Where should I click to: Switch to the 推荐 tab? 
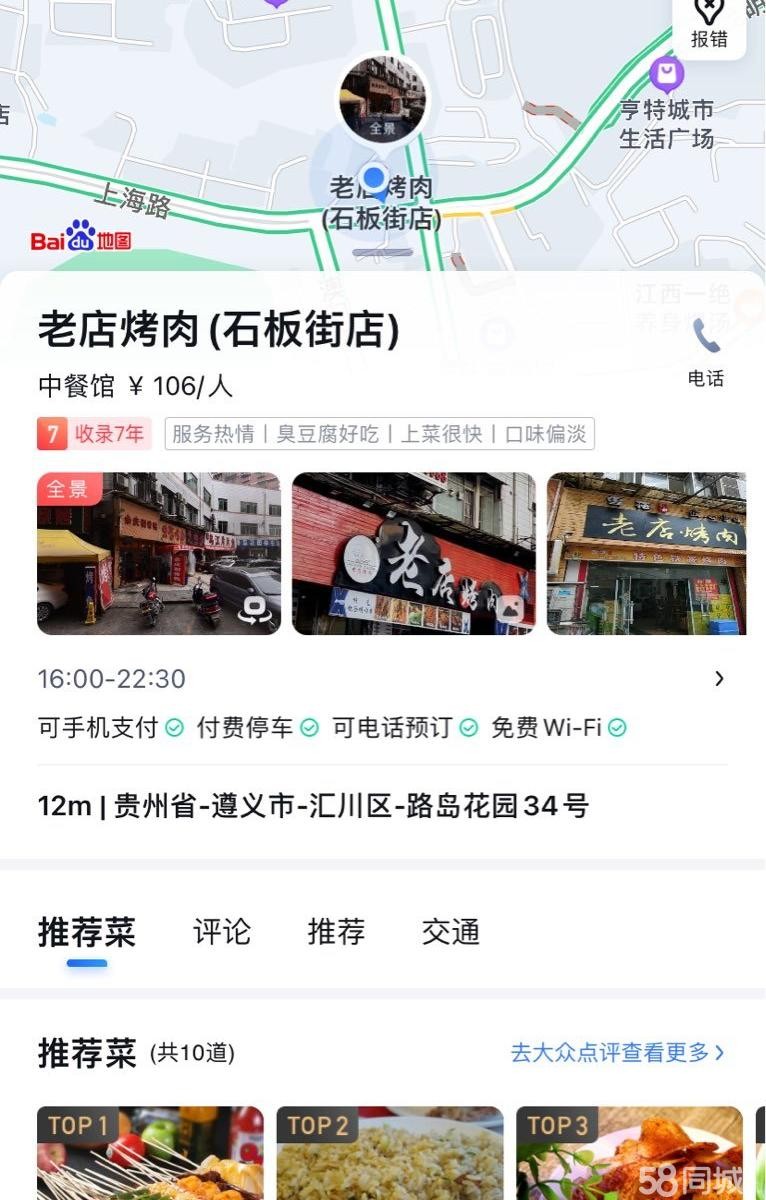336,932
